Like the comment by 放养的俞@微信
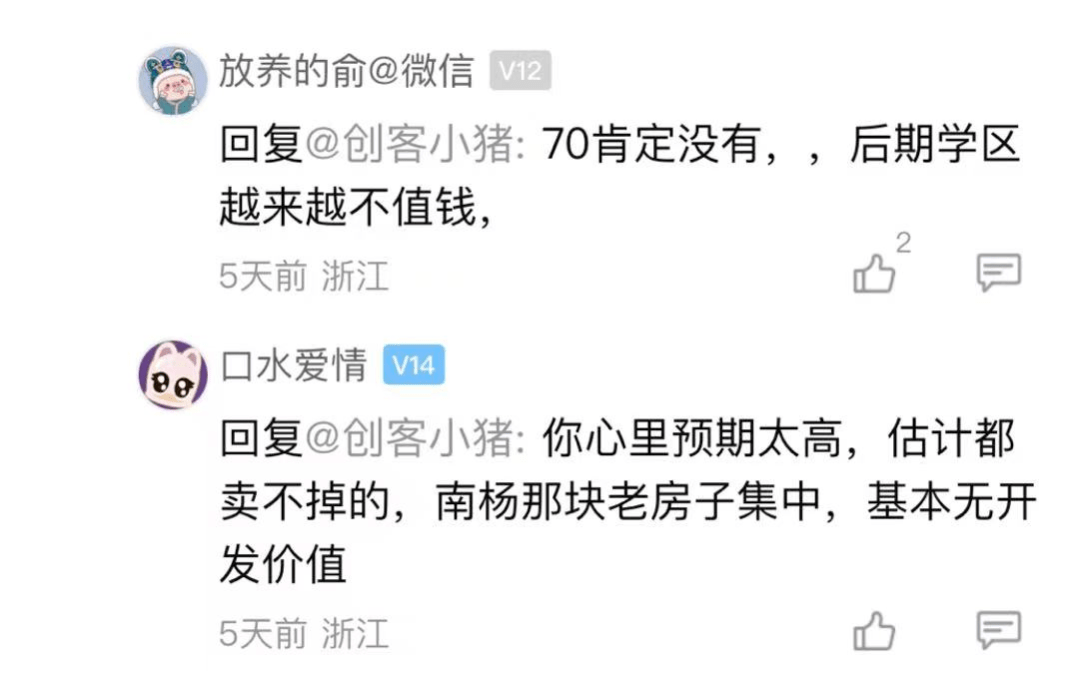This screenshot has width=1080, height=680. [x=875, y=273]
